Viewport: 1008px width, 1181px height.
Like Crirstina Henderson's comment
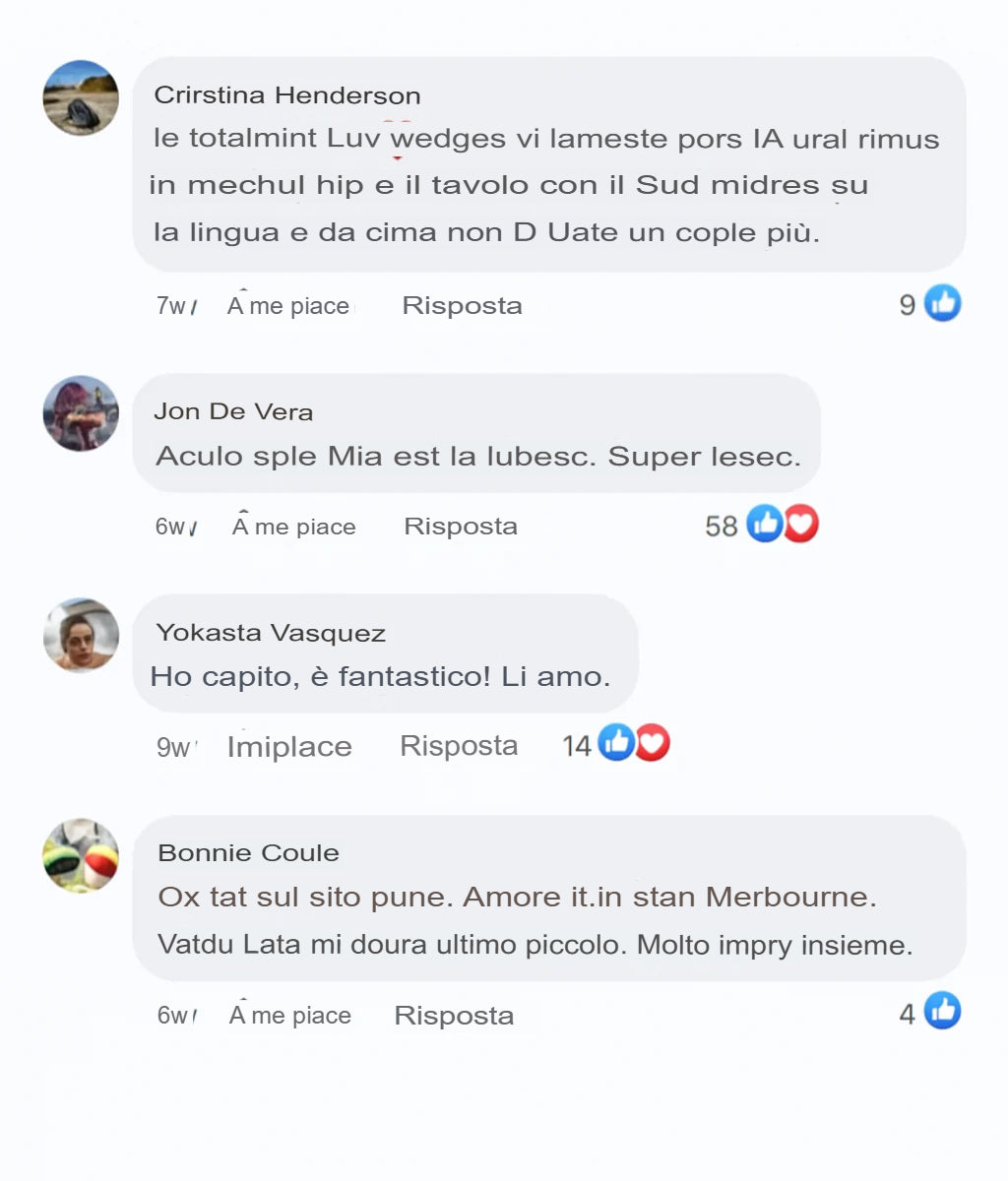tap(288, 306)
